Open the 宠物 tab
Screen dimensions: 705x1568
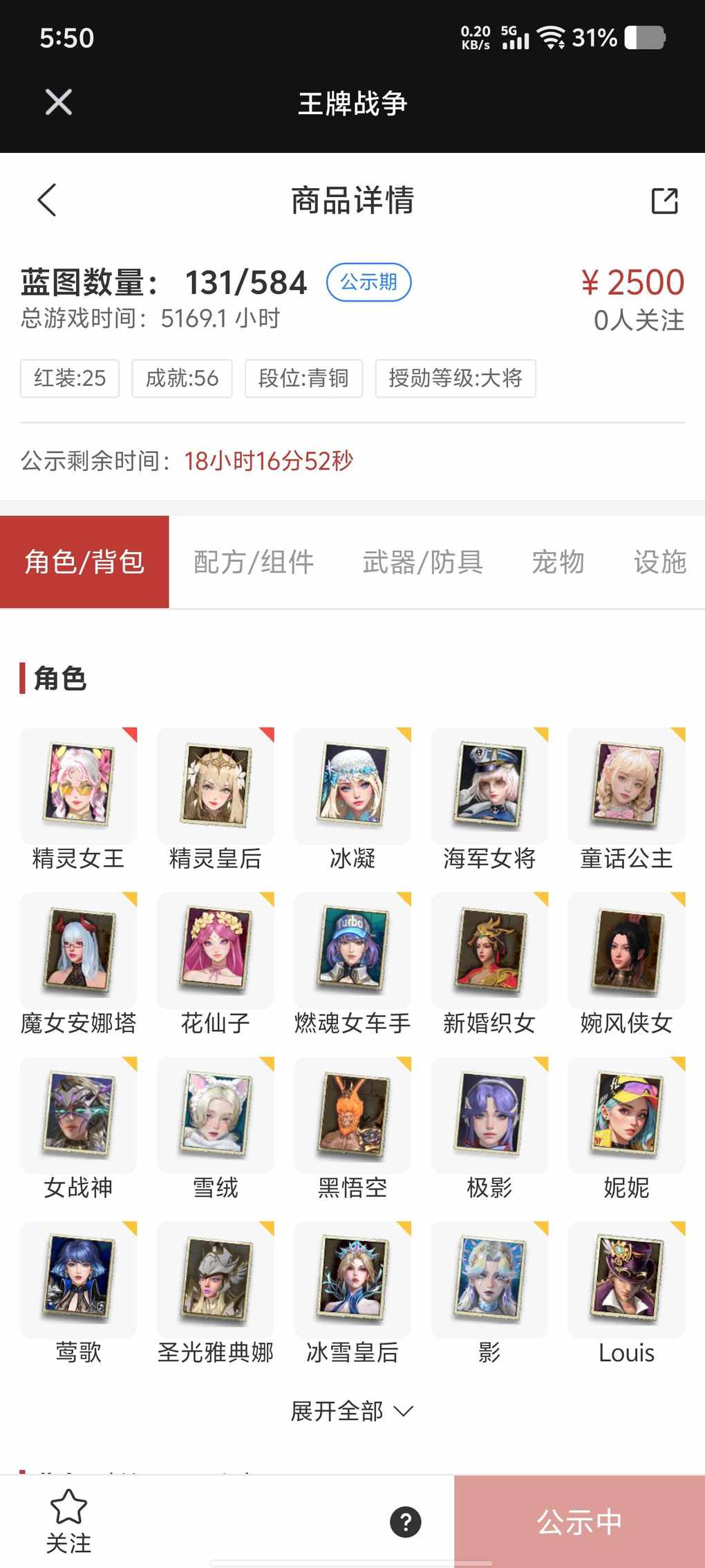558,562
